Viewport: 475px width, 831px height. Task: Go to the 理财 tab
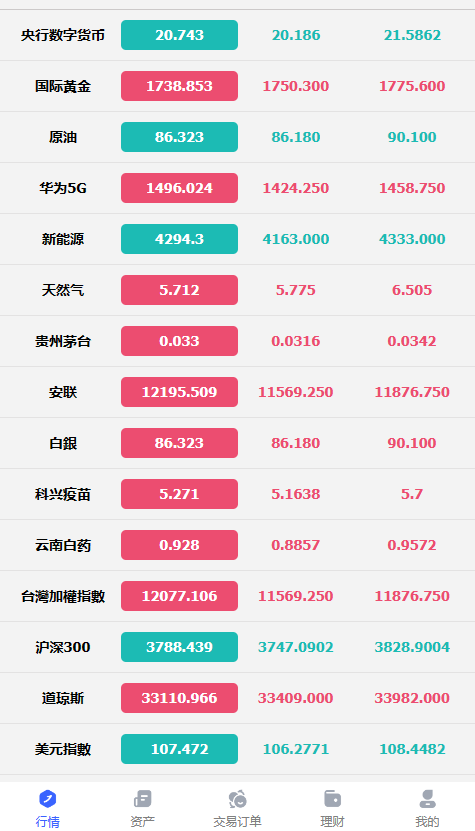click(332, 808)
